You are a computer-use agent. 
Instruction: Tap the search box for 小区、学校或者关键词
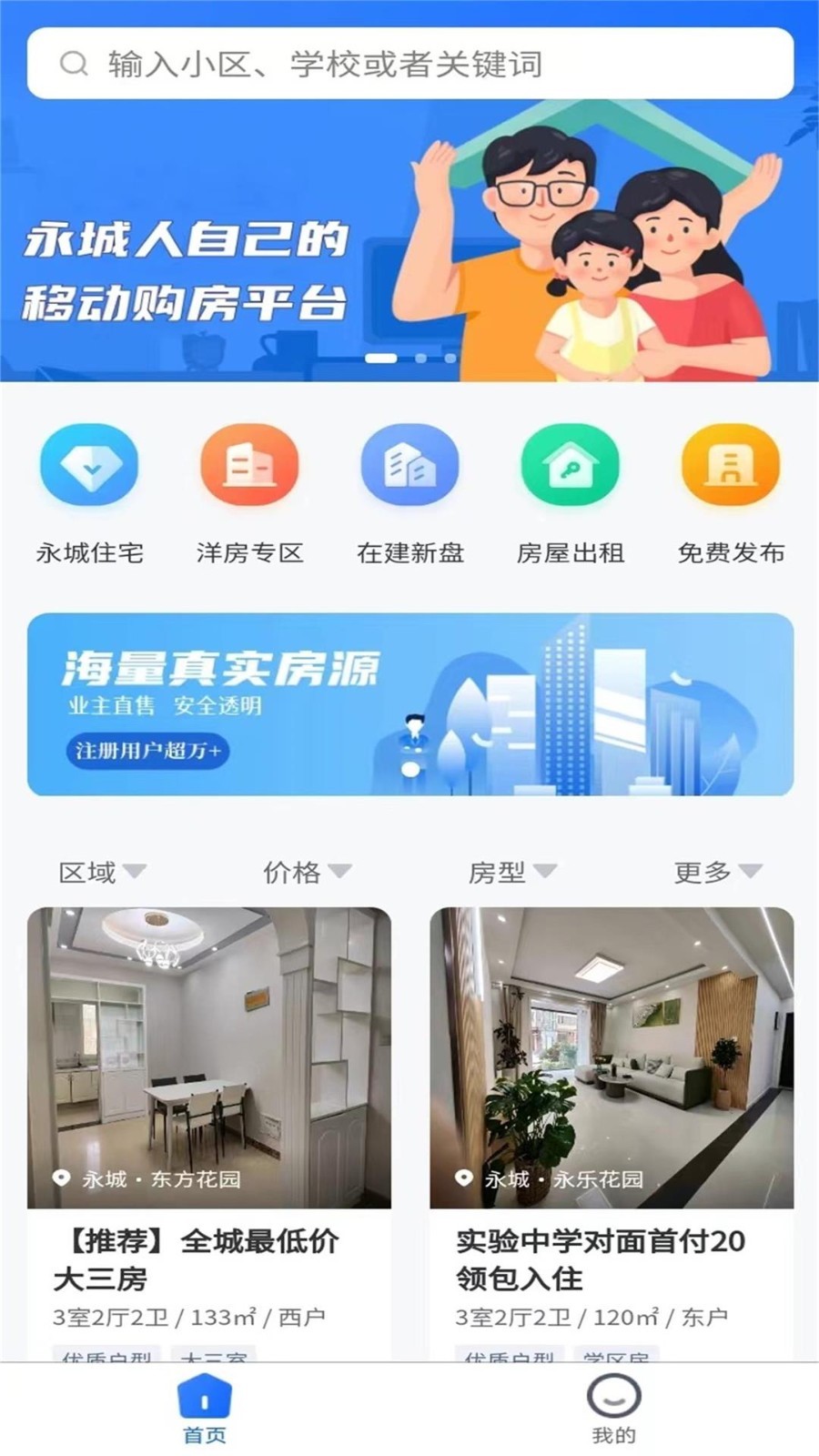(x=409, y=64)
